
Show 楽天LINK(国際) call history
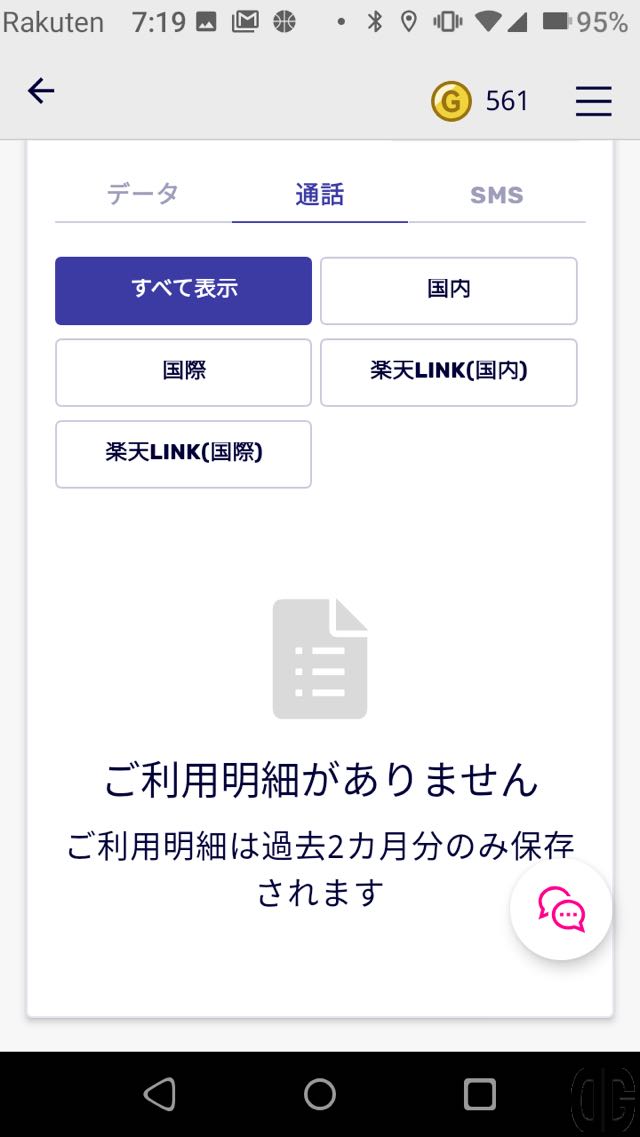tap(183, 454)
